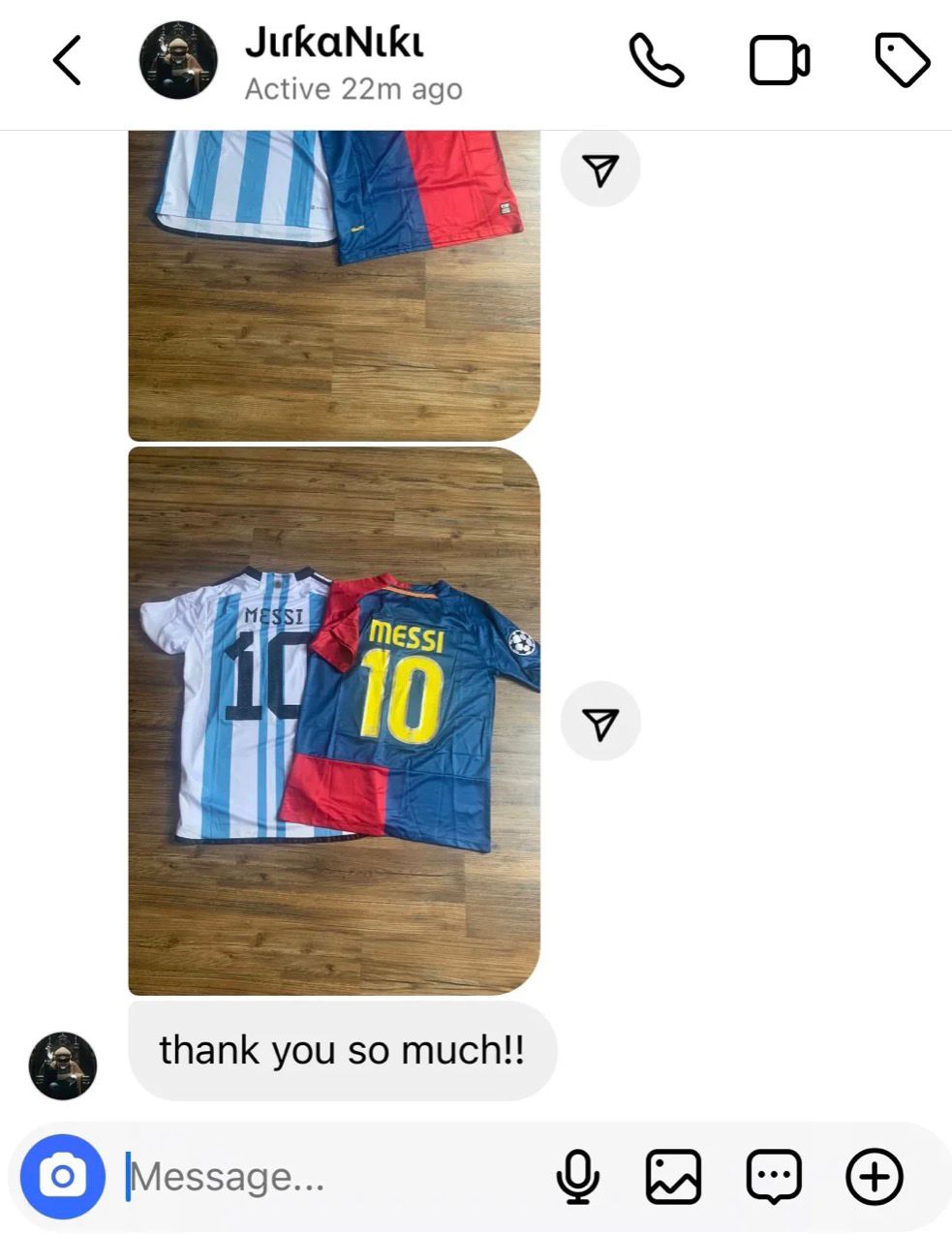Tap the avatar beside "thank you so much!!"
This screenshot has height=1234, width=952.
point(63,1065)
